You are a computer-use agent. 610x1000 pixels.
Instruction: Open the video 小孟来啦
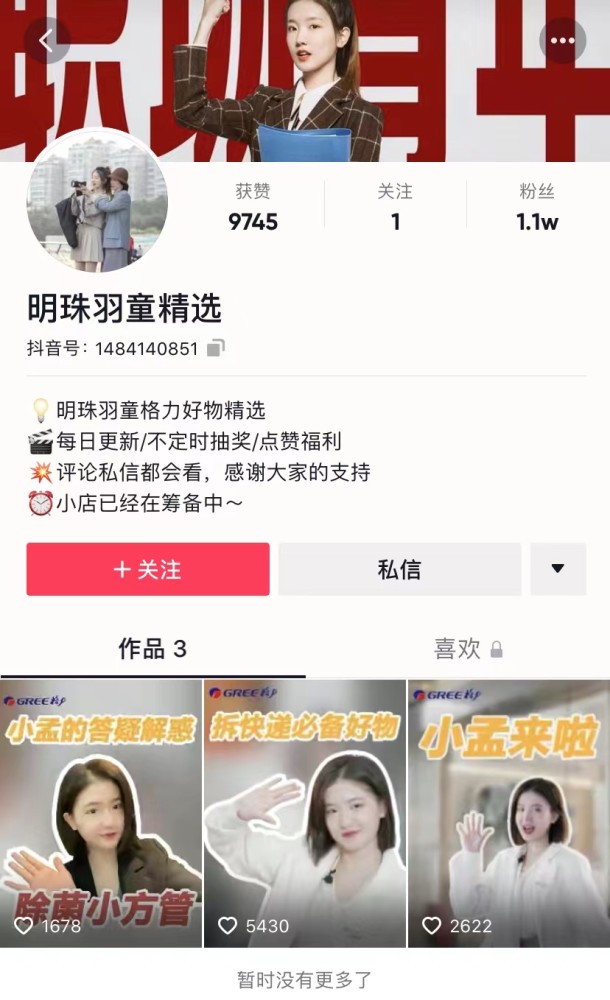point(508,813)
